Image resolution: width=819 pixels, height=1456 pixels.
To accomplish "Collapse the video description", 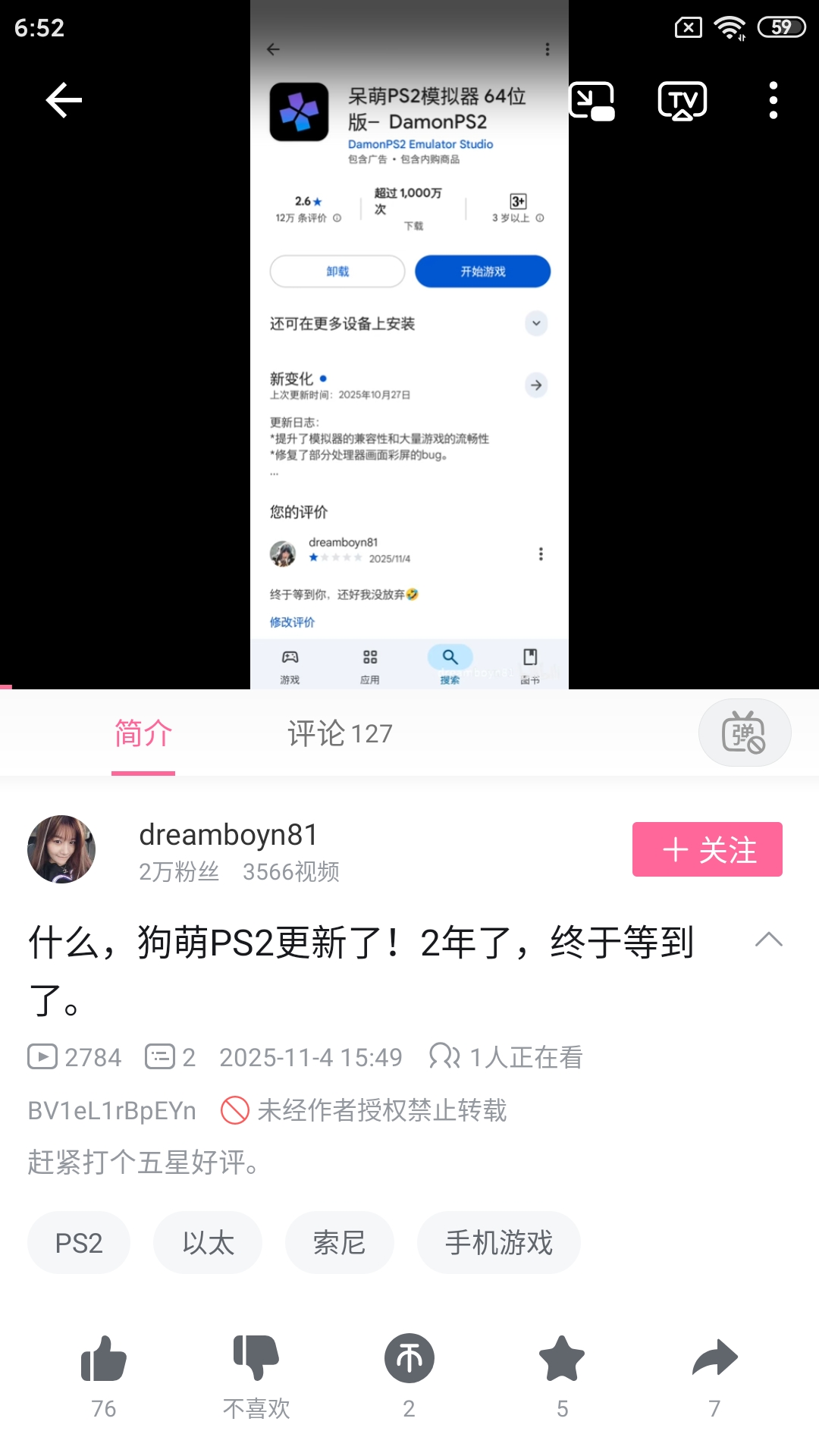I will point(768,940).
